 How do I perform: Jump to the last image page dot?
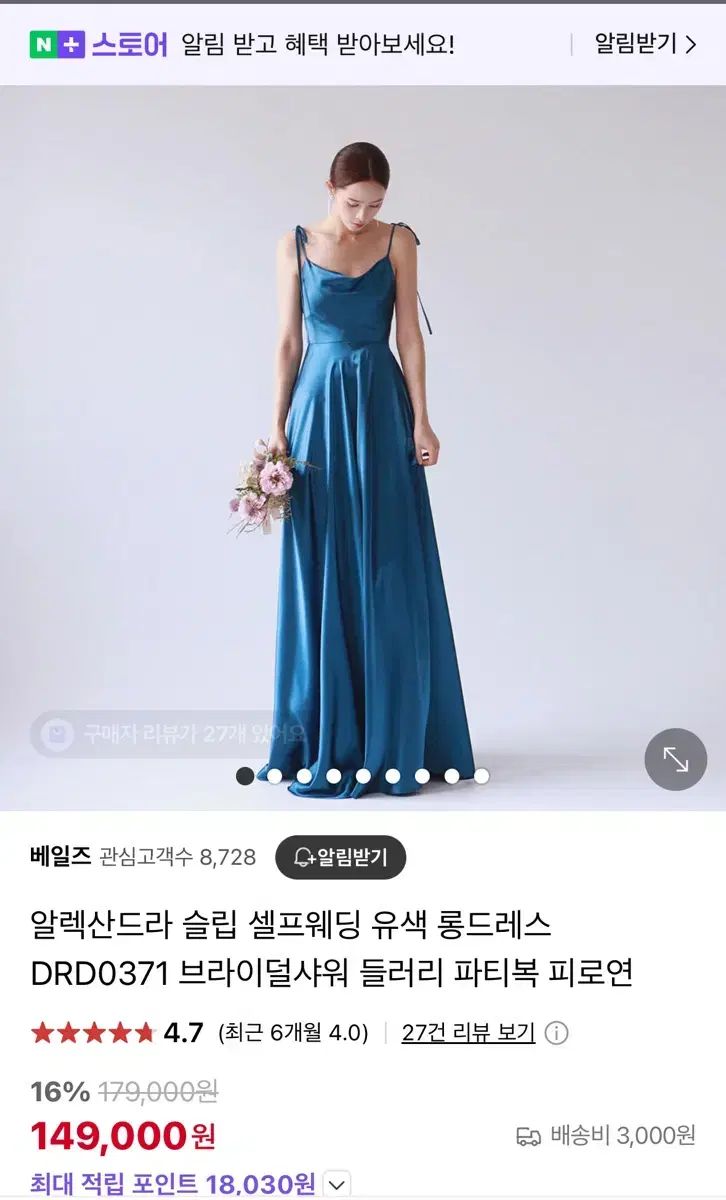pyautogui.click(x=481, y=776)
